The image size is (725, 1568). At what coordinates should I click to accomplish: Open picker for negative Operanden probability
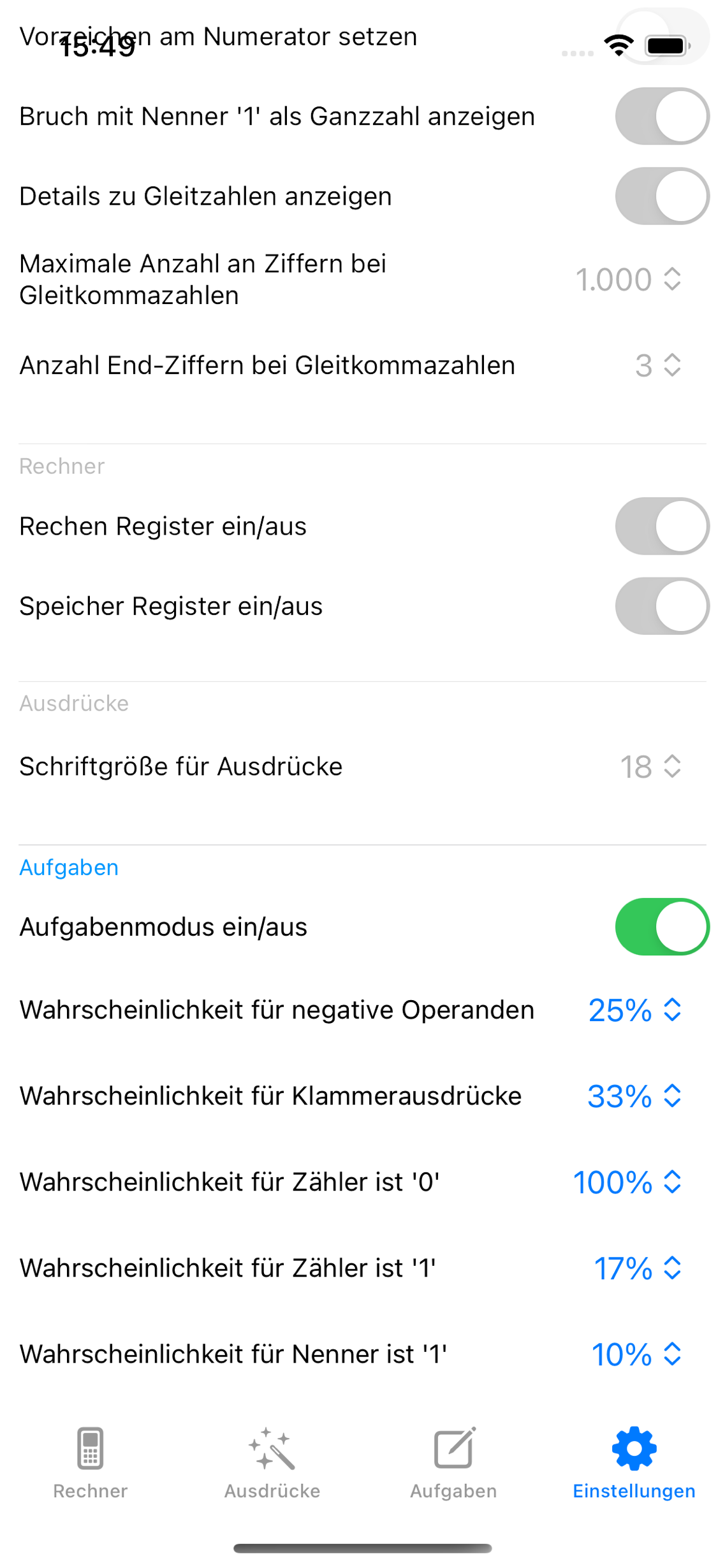[634, 1010]
